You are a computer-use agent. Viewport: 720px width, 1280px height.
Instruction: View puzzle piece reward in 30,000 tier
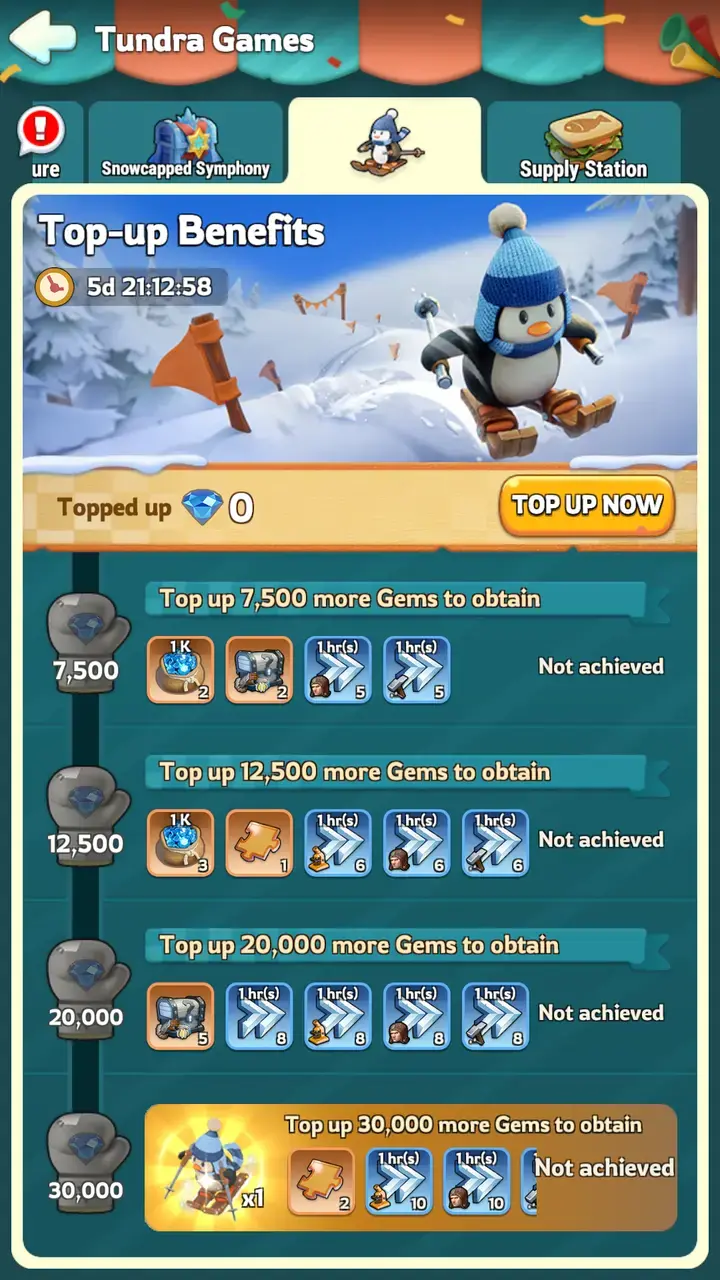[322, 1181]
